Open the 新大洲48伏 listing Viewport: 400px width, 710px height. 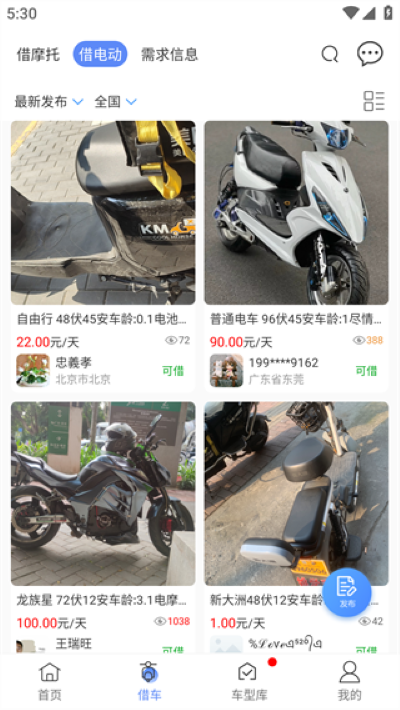[x=296, y=528]
